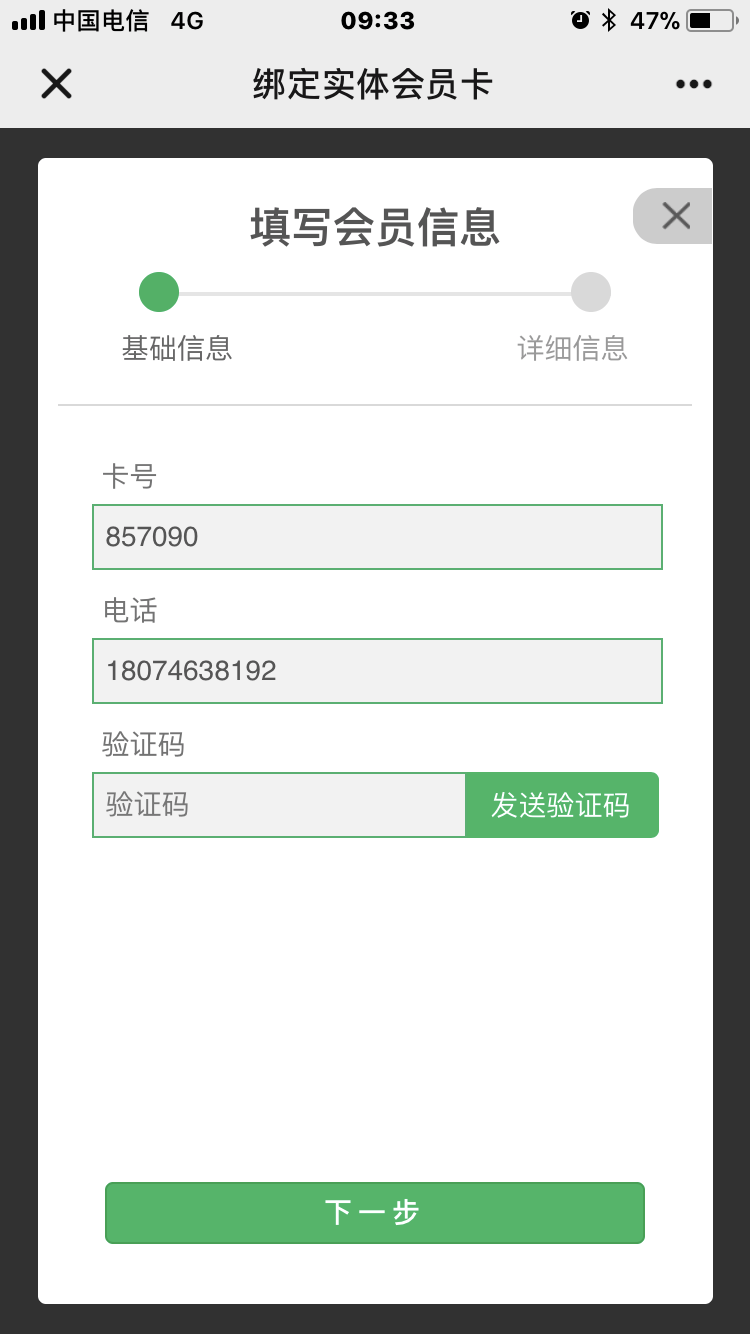Close the page with top-left X
750x1334 pixels.
point(56,84)
